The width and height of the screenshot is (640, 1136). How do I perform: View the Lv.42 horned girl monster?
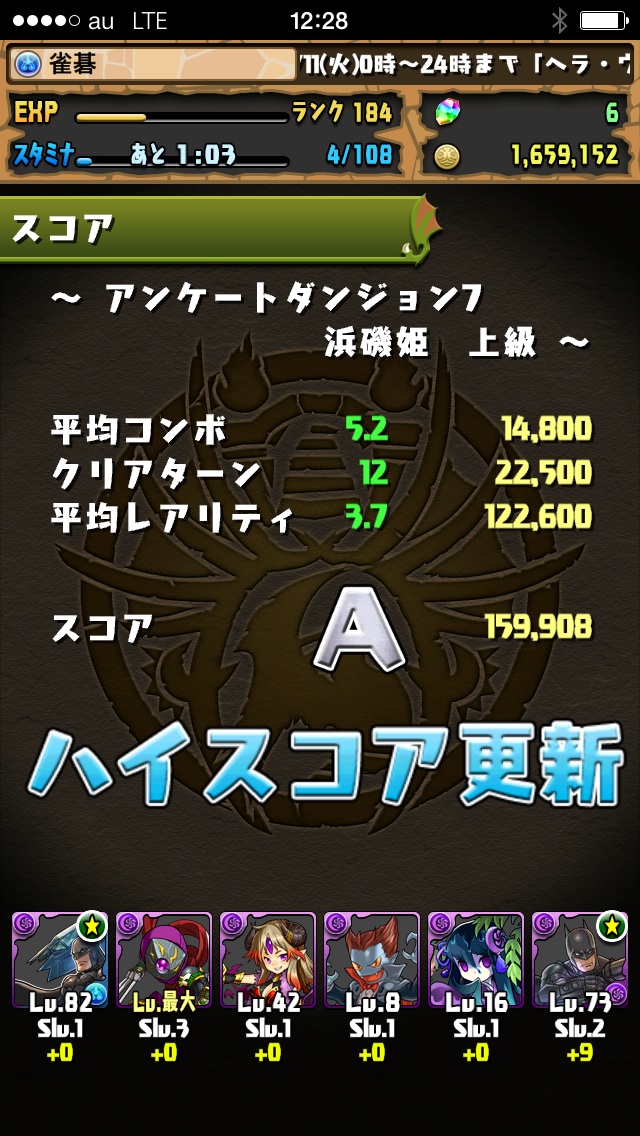pyautogui.click(x=268, y=960)
